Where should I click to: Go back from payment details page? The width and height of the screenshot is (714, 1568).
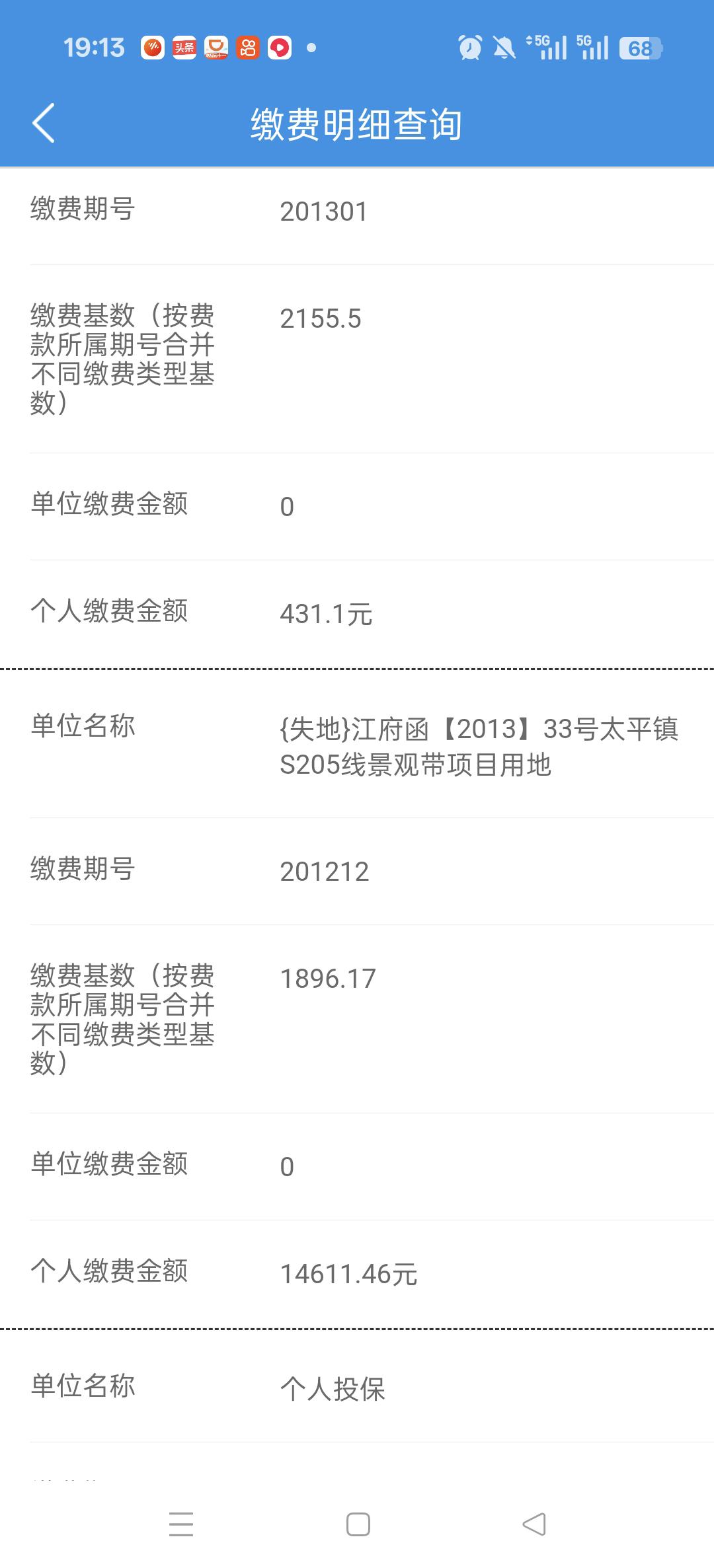click(x=44, y=123)
